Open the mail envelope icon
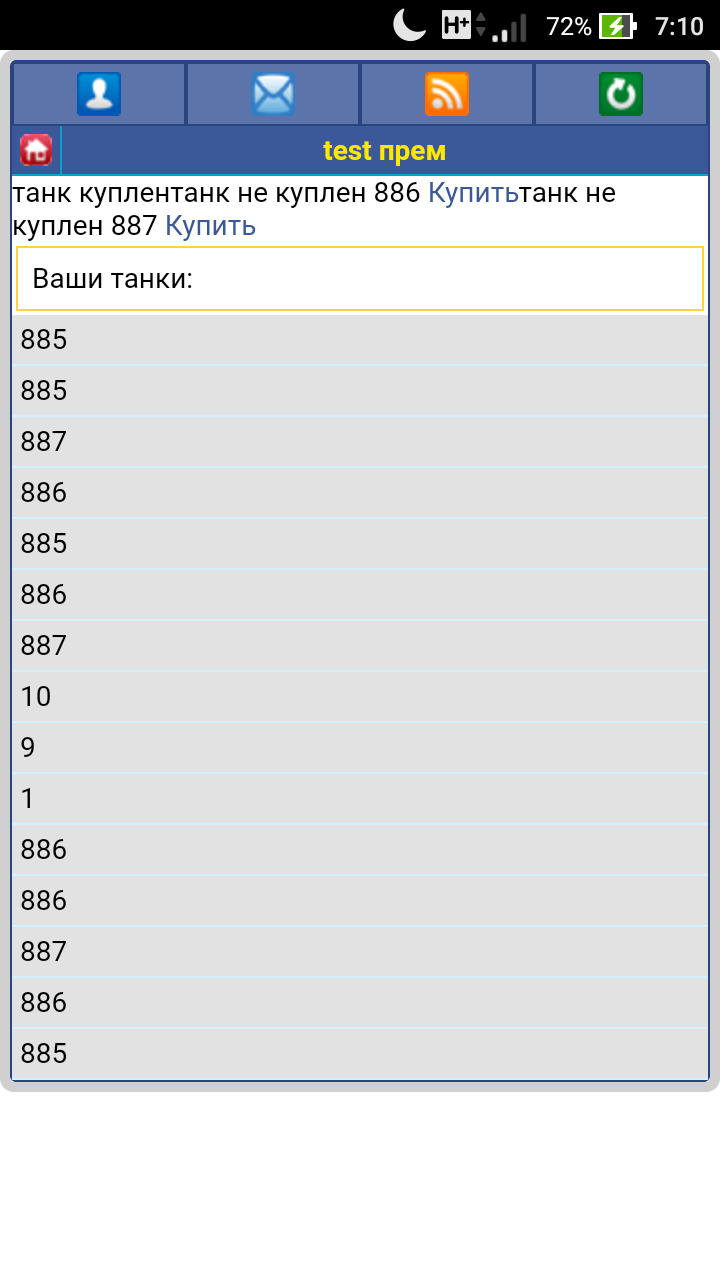This screenshot has width=720, height=1280. (x=273, y=94)
